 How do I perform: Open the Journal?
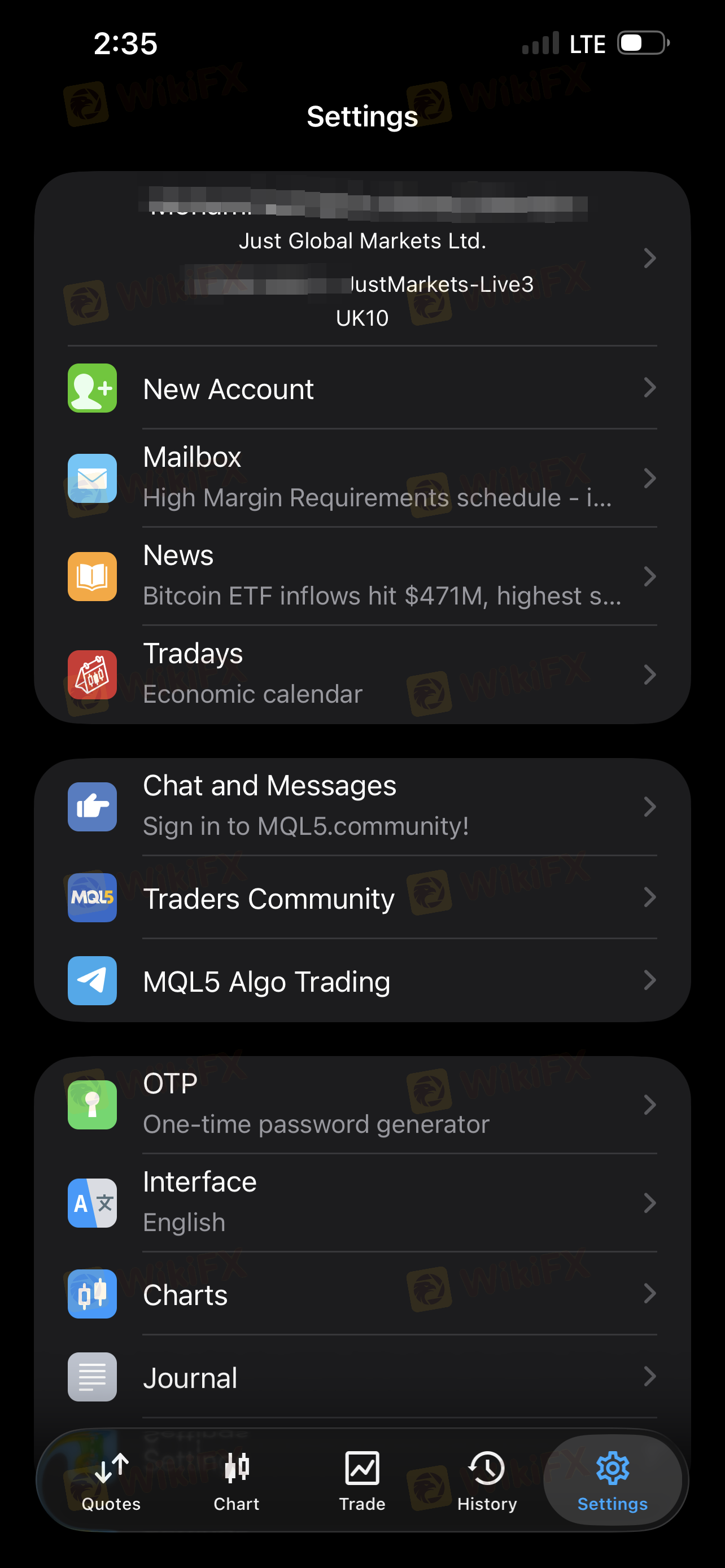pyautogui.click(x=362, y=1377)
